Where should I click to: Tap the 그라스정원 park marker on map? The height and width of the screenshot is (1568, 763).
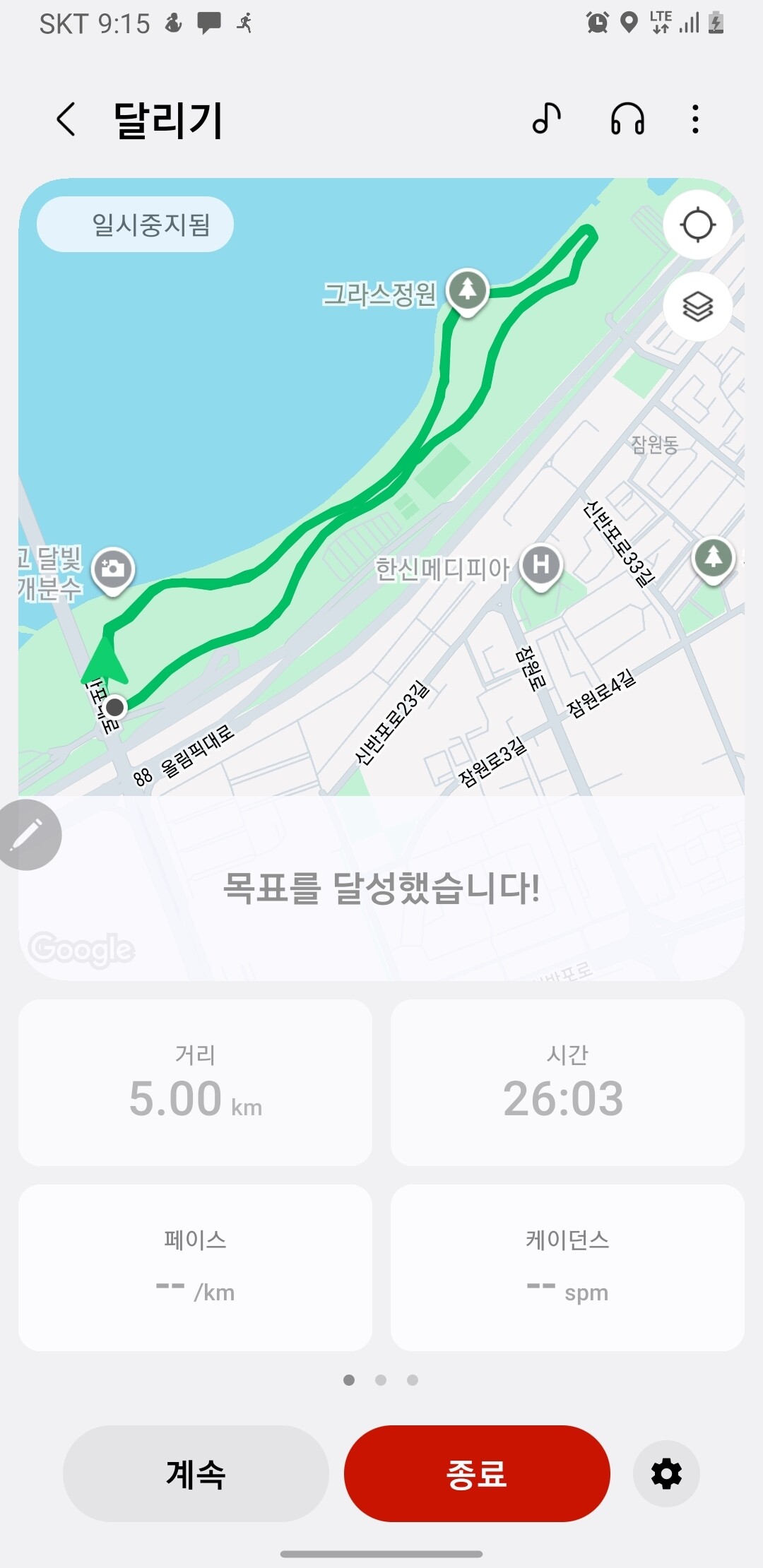pos(468,290)
